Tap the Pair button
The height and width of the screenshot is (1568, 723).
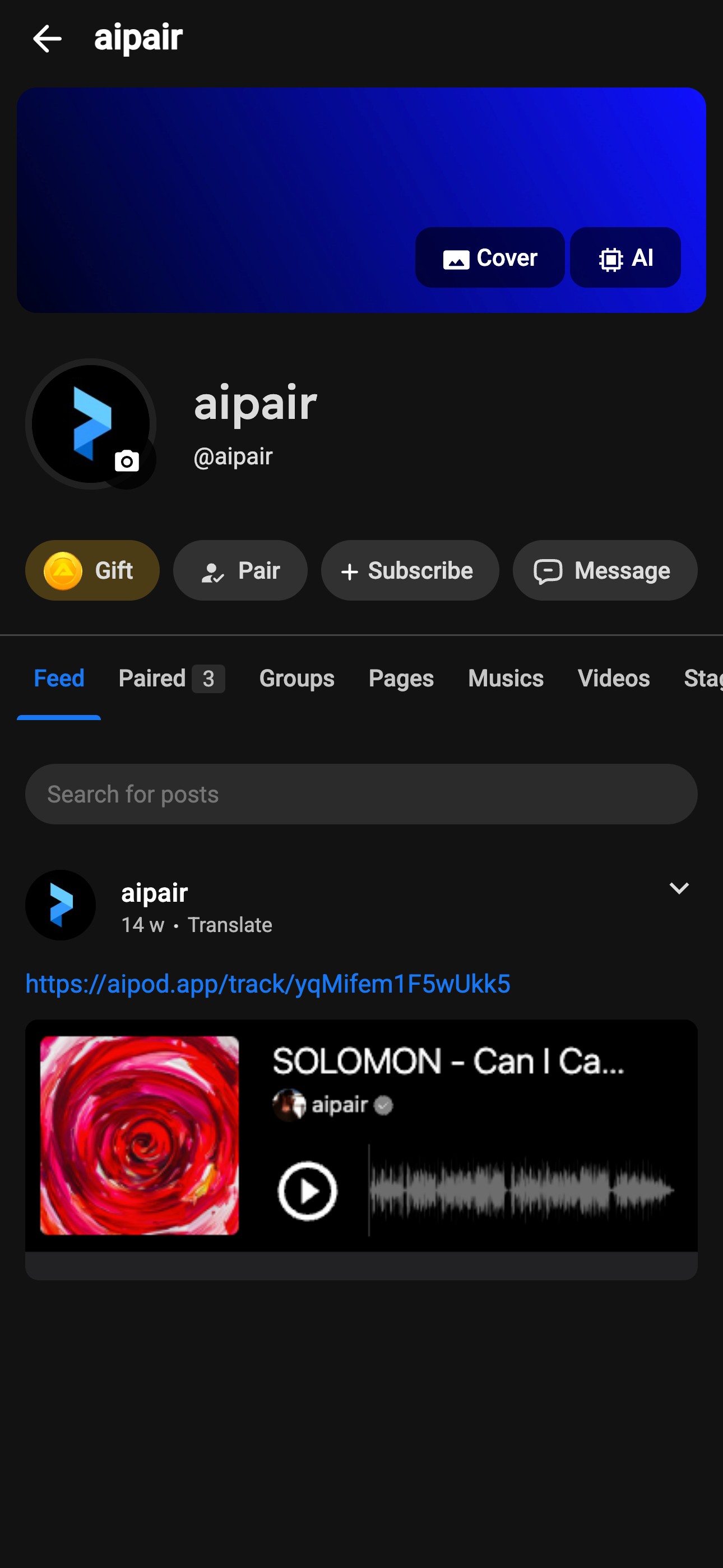coord(240,570)
